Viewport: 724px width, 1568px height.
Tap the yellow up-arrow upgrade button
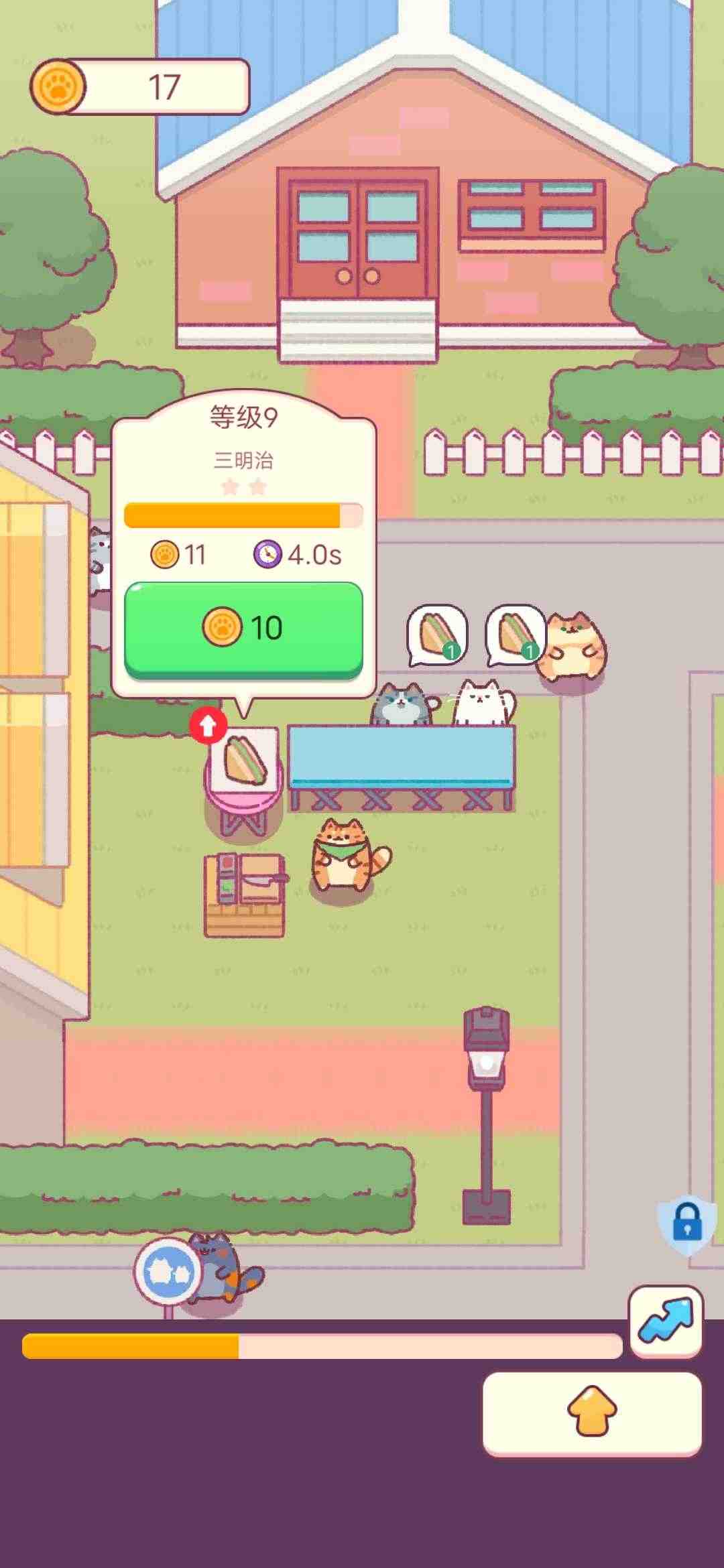click(x=592, y=1414)
